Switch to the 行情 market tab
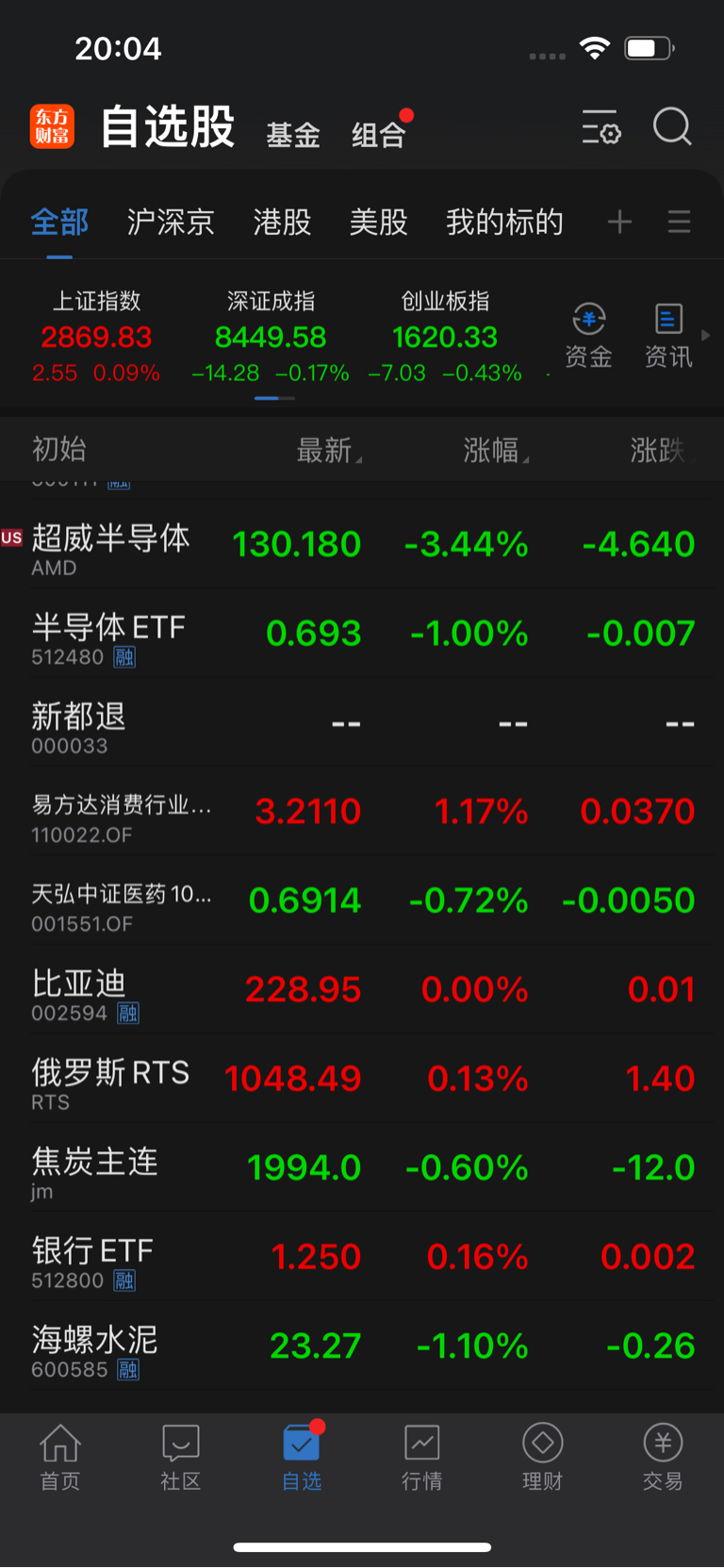 tap(421, 1457)
